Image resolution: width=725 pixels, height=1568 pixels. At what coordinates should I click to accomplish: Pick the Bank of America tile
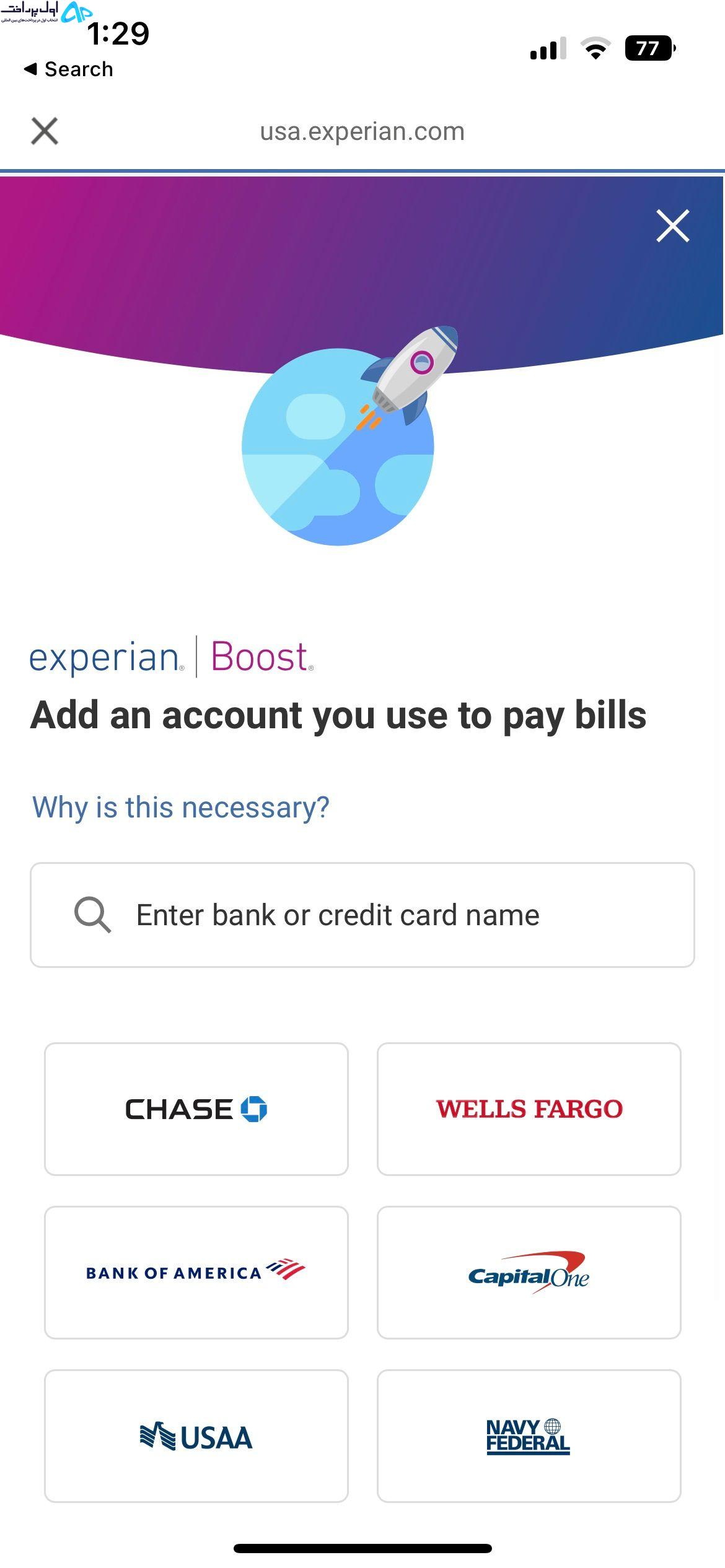[x=196, y=1272]
